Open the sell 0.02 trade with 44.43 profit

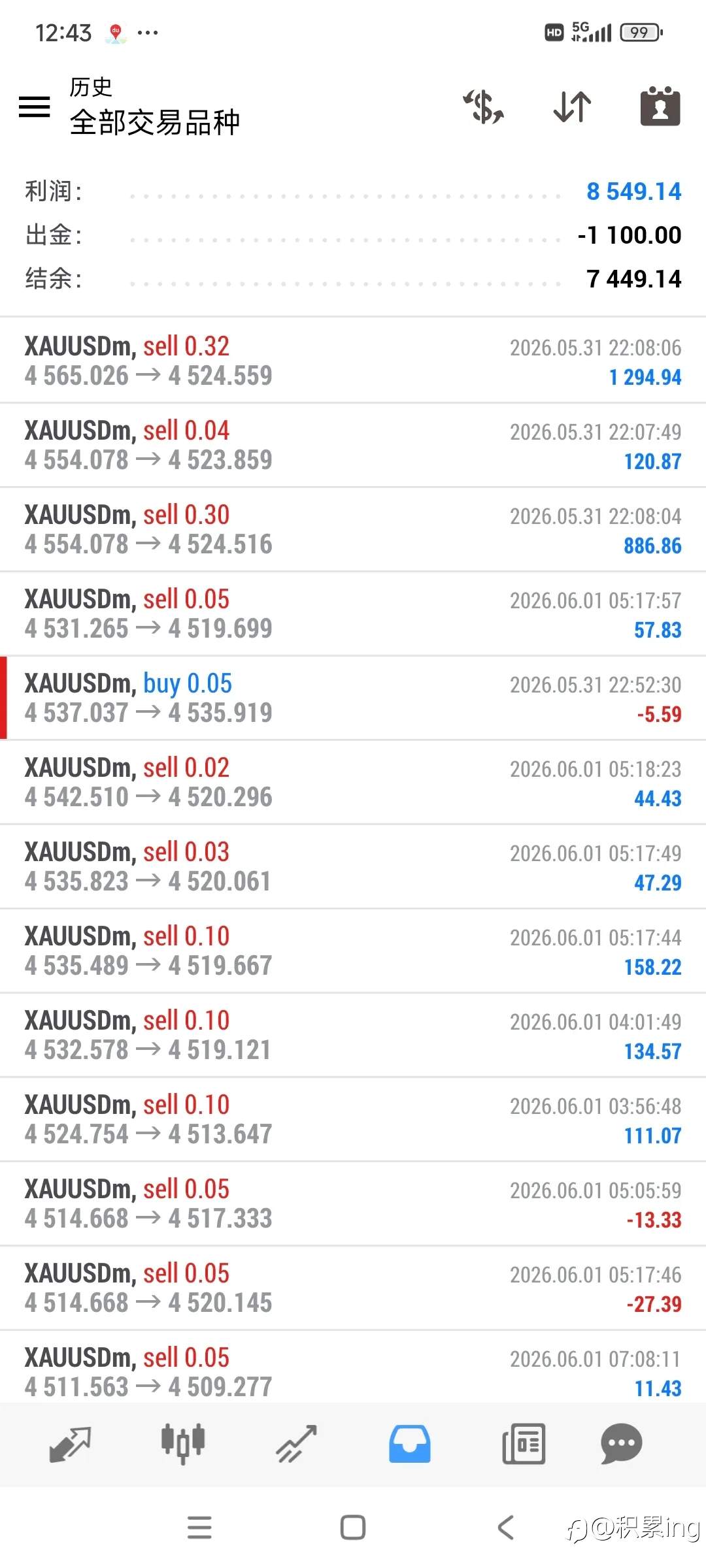pos(353,782)
